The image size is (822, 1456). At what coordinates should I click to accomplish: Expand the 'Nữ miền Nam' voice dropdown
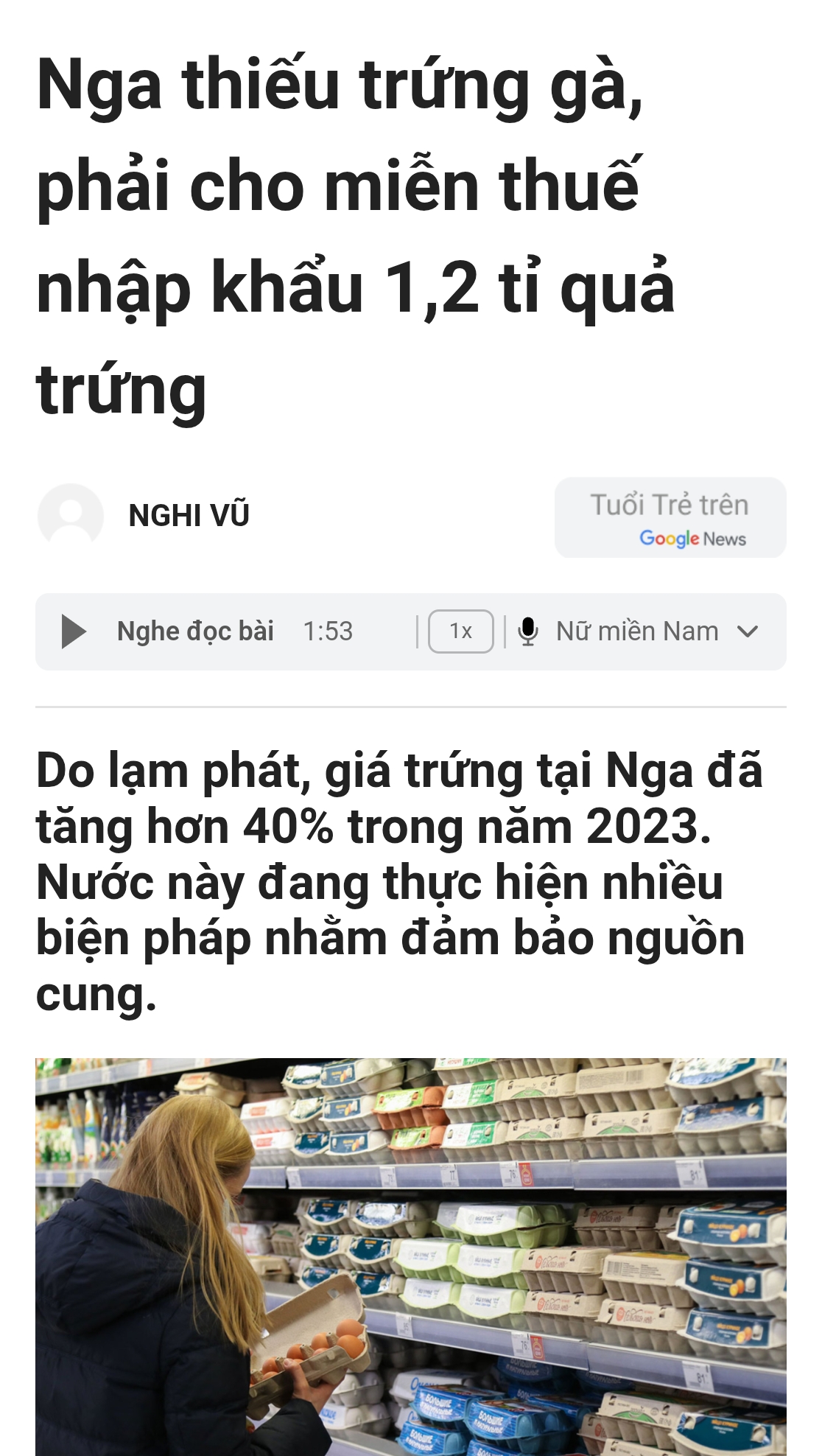748,631
